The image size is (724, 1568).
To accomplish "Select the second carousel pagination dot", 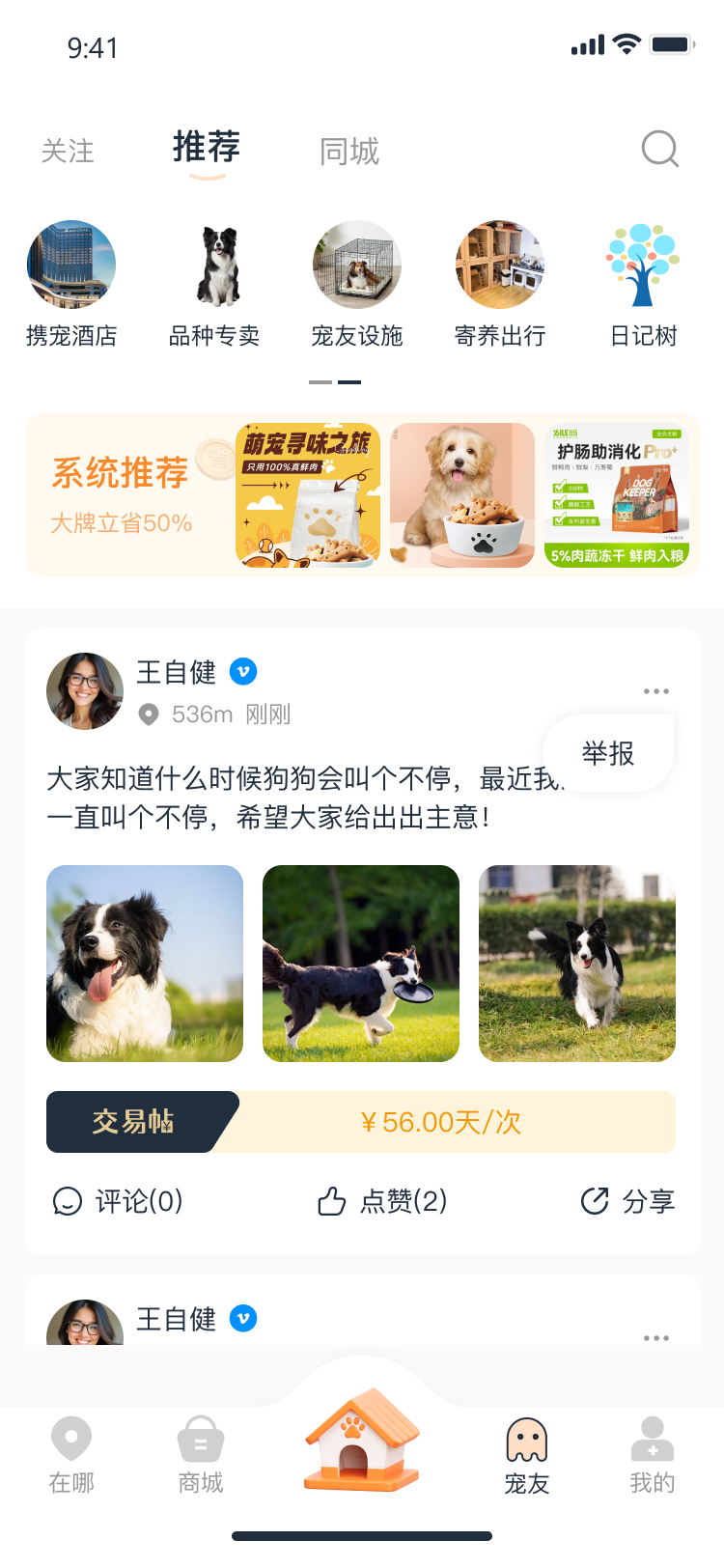I will pyautogui.click(x=351, y=381).
